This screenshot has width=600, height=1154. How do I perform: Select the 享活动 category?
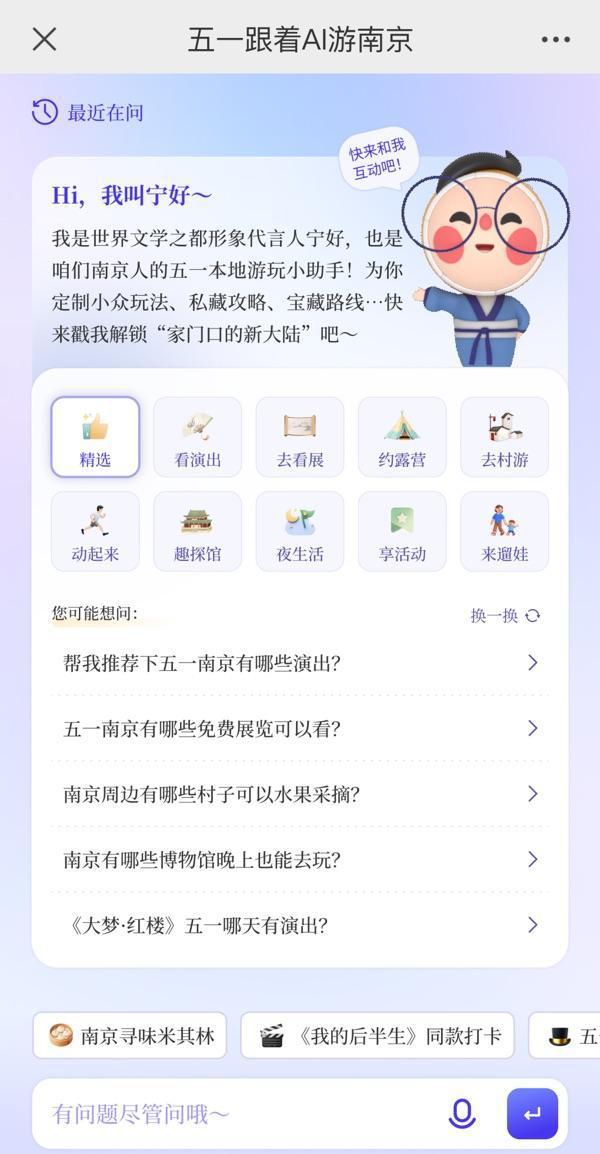point(402,531)
